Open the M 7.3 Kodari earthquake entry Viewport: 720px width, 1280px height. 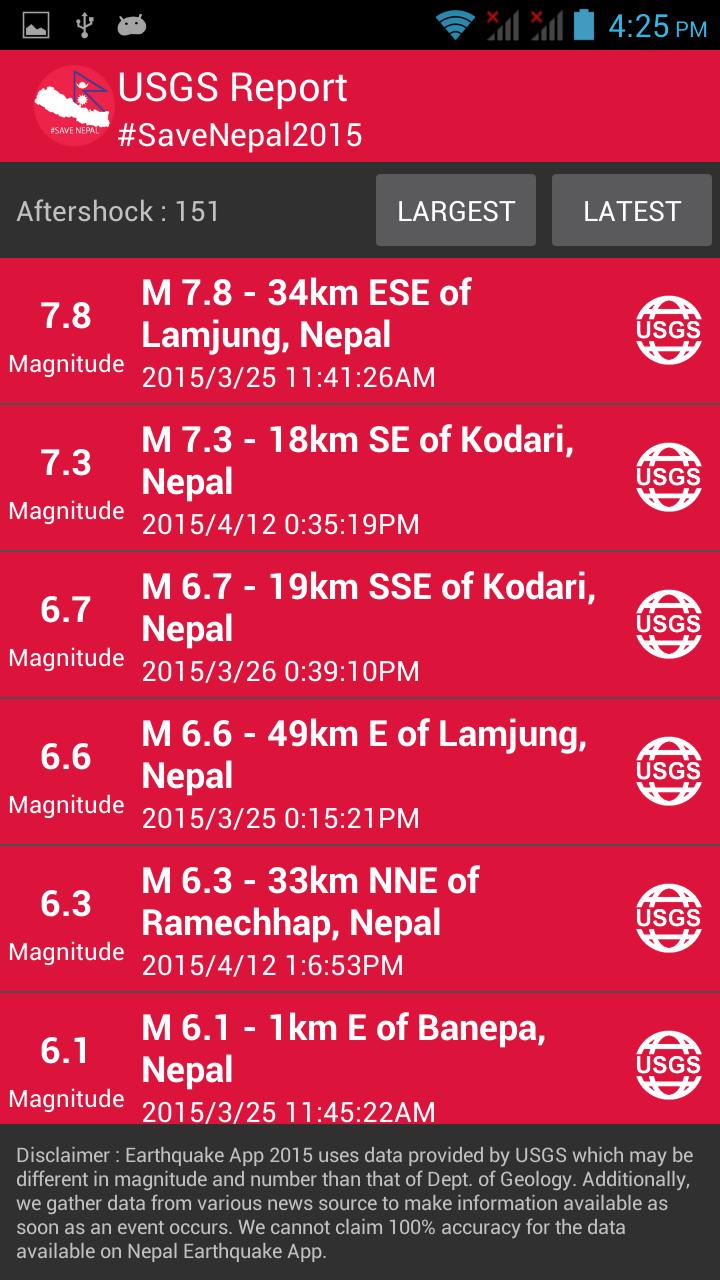[300, 477]
